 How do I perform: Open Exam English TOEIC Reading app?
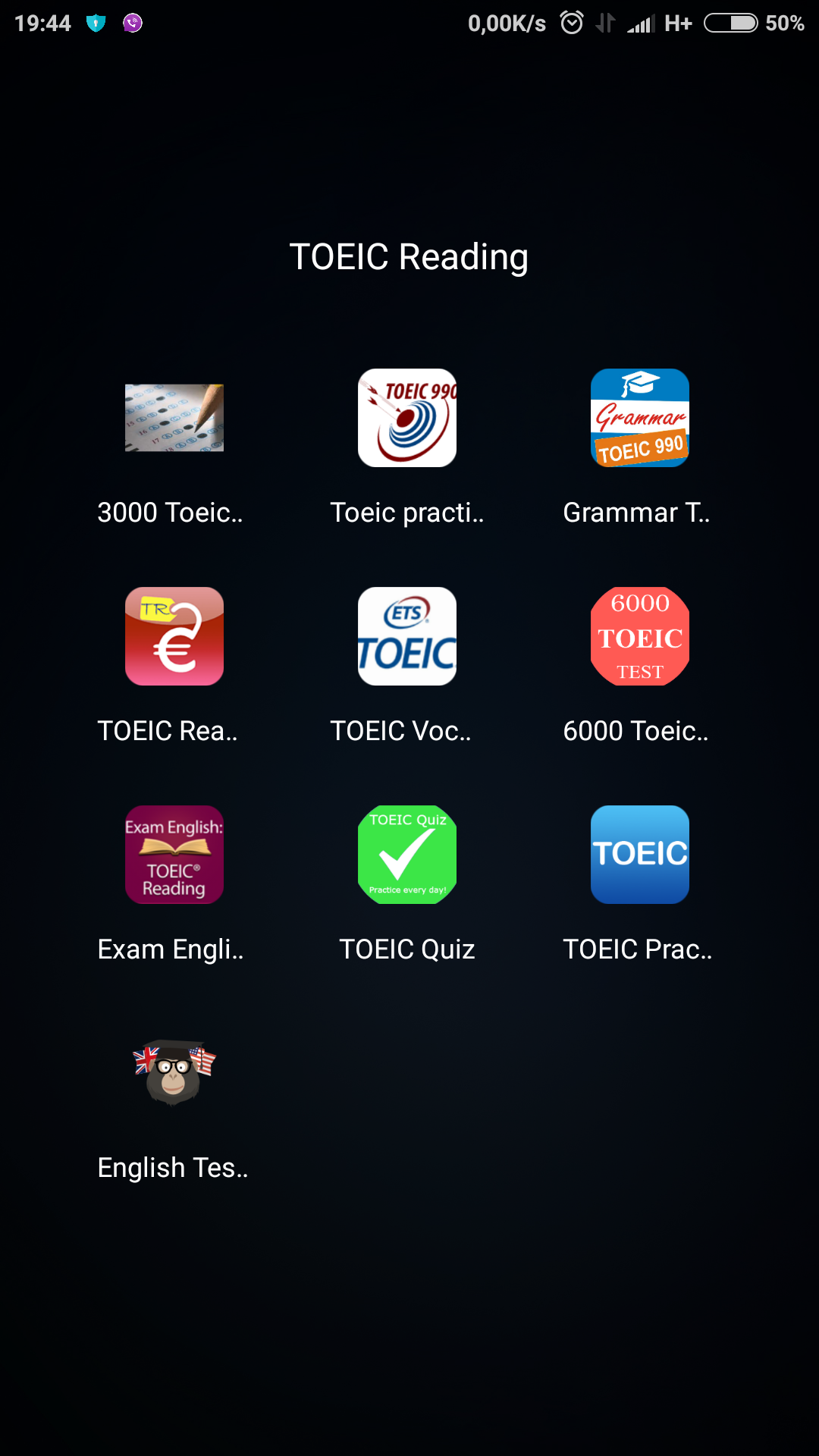click(x=174, y=855)
